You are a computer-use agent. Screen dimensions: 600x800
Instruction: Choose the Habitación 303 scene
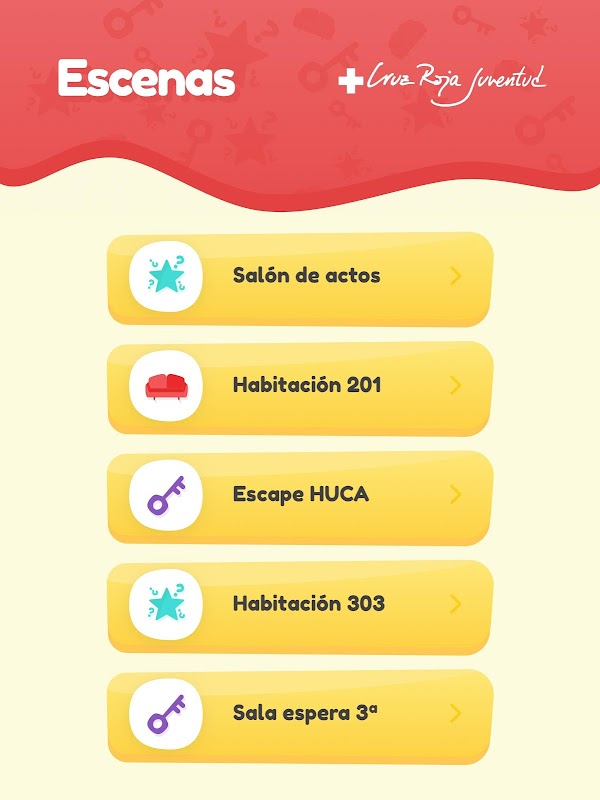(300, 605)
